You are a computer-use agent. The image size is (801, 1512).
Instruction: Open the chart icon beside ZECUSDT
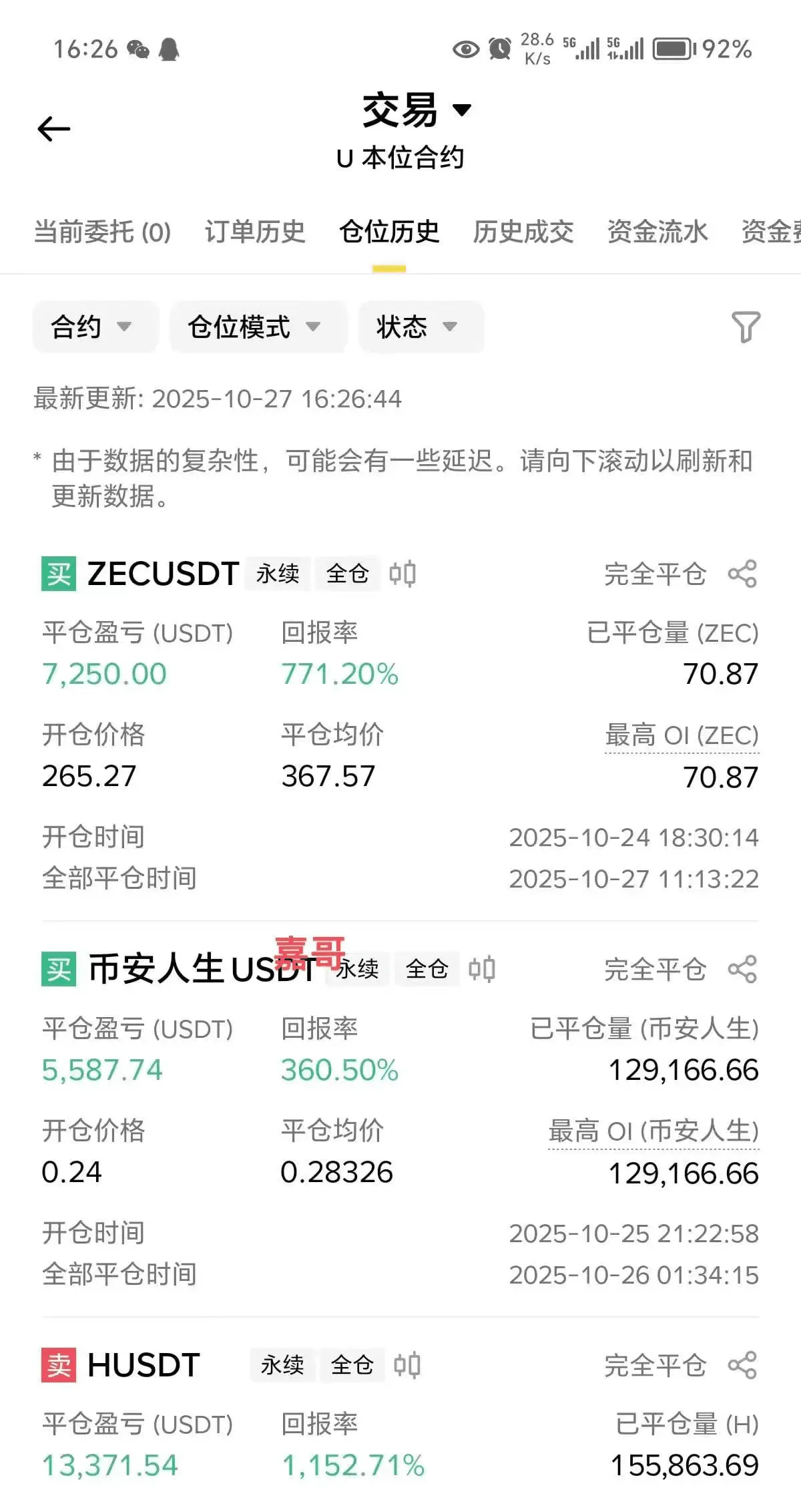pos(403,574)
